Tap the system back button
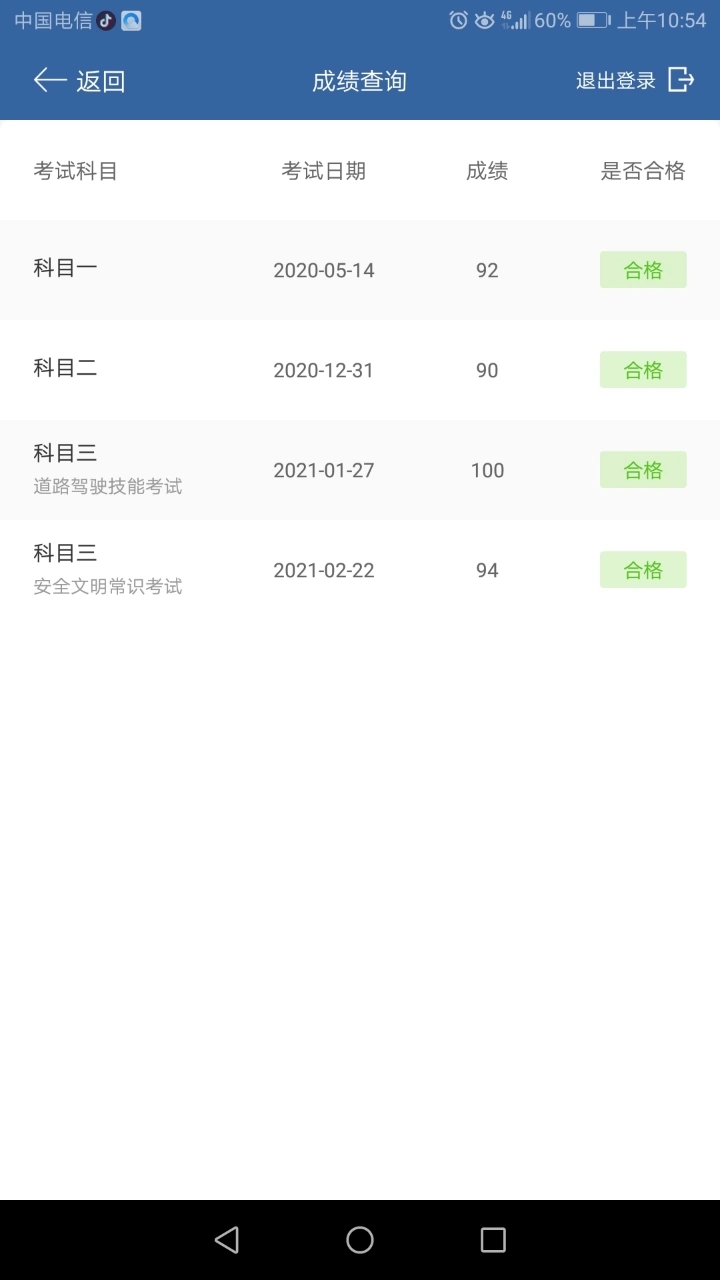Image resolution: width=720 pixels, height=1280 pixels. click(x=227, y=1240)
